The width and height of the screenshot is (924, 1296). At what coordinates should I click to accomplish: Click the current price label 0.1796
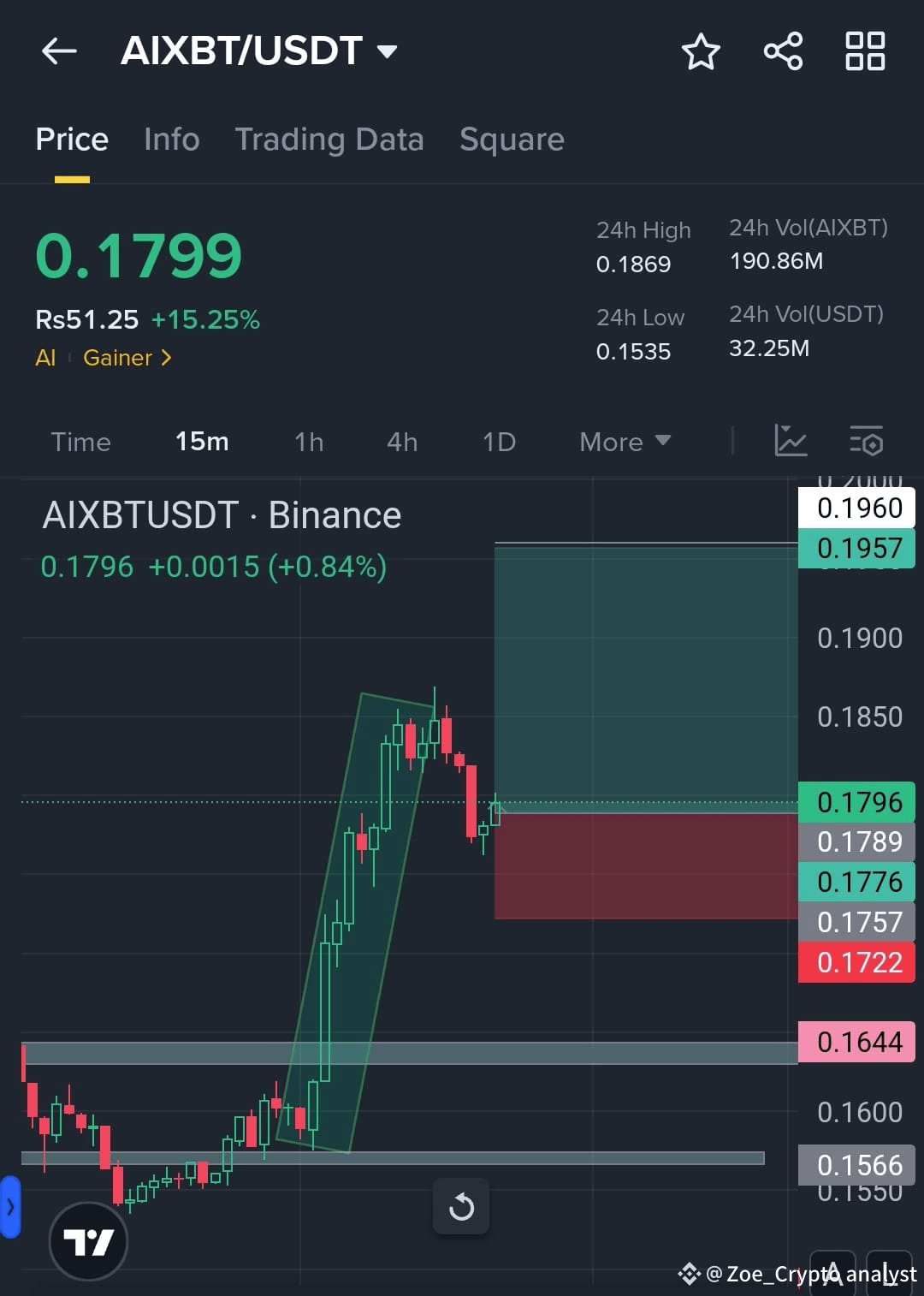point(856,802)
